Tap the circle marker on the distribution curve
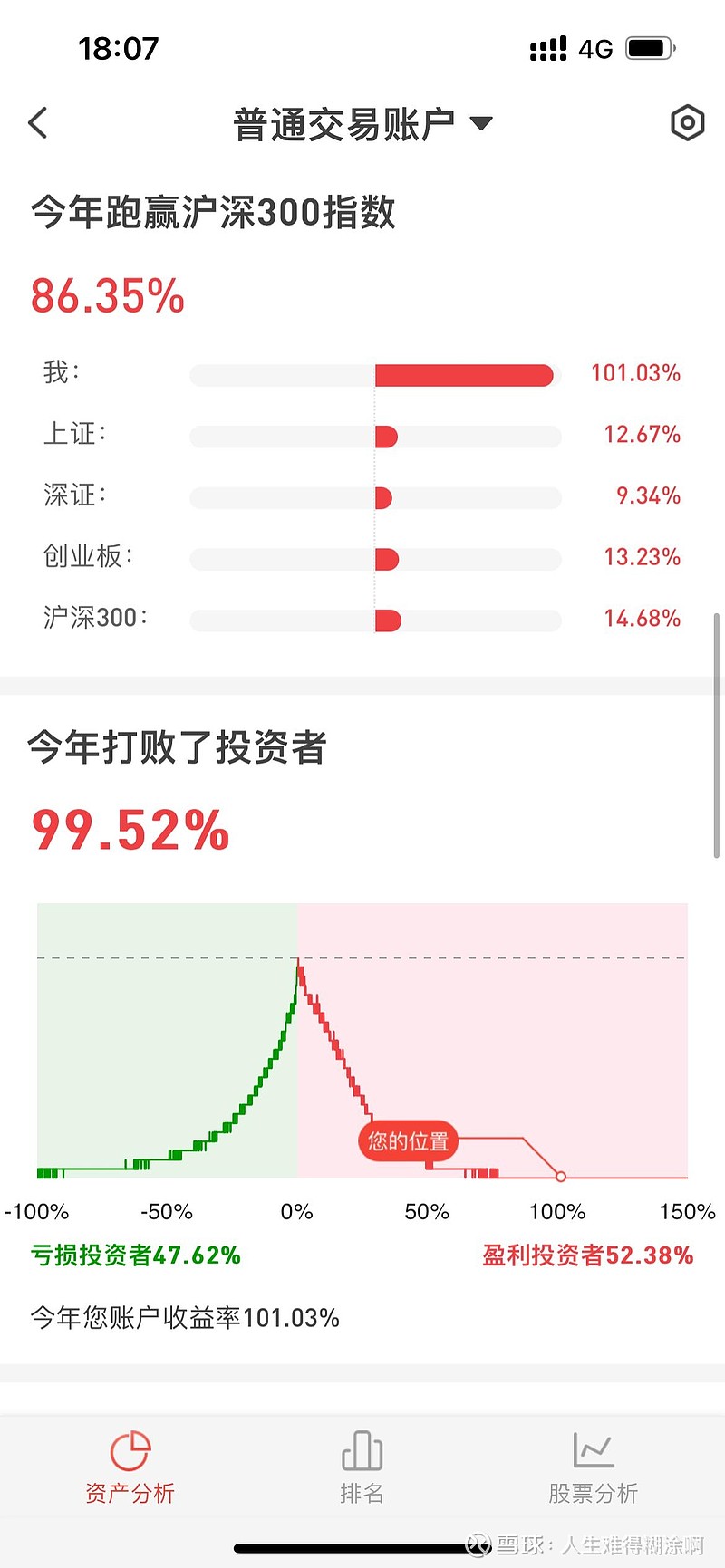 (x=560, y=1175)
